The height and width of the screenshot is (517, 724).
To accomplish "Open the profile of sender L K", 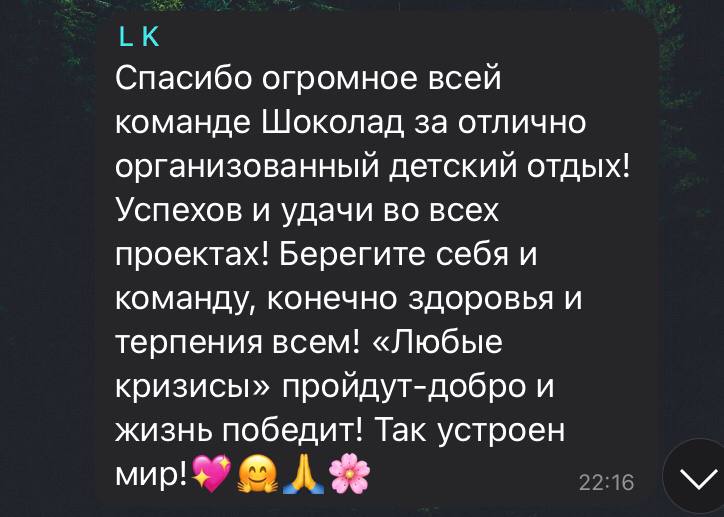I will point(138,37).
